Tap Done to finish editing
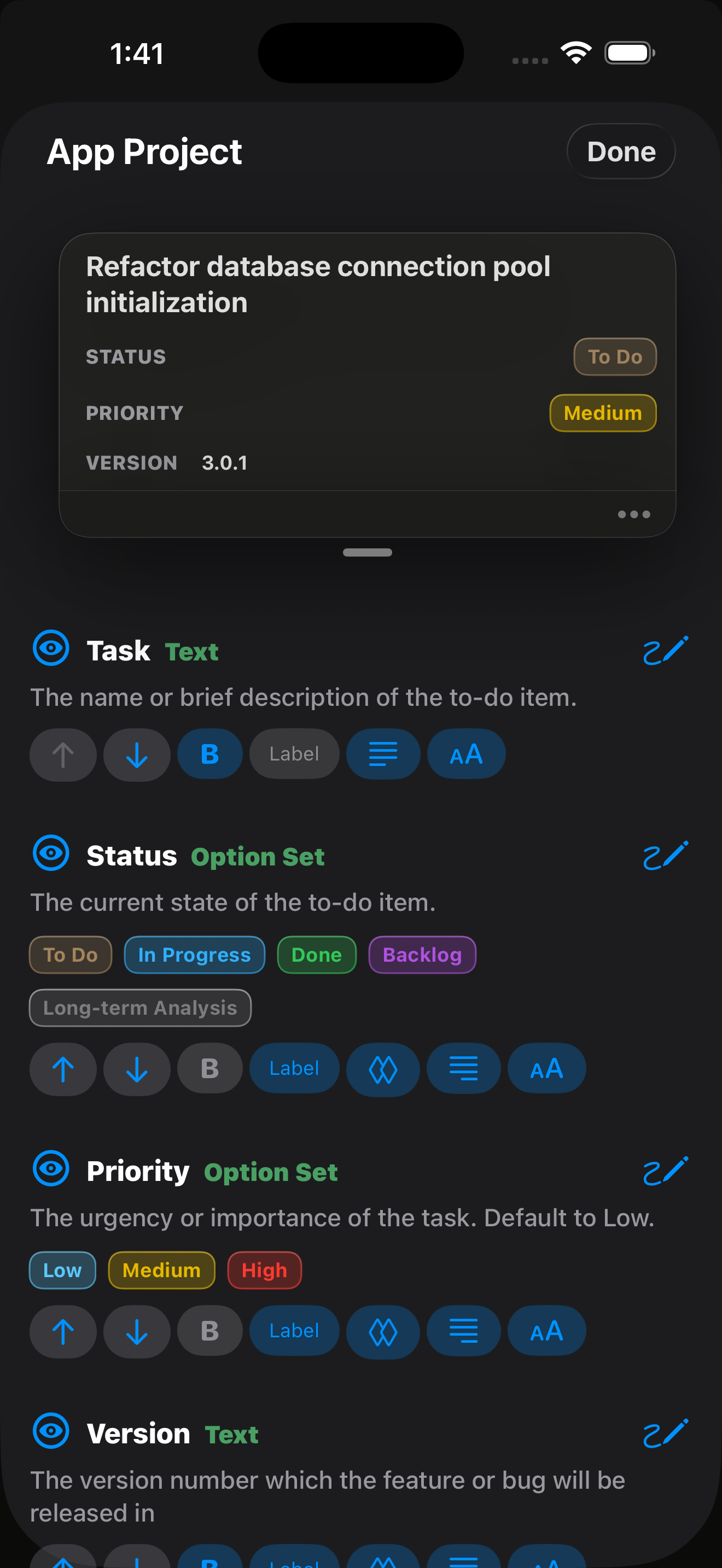This screenshot has width=722, height=1568. point(620,151)
